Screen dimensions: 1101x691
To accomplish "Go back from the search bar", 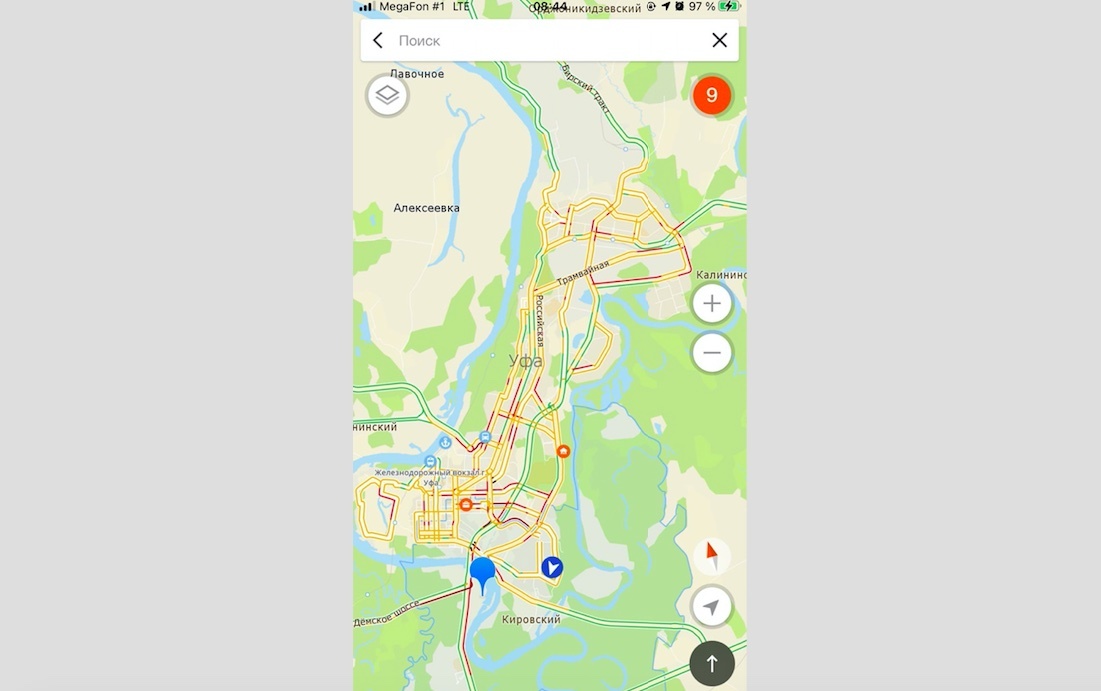I will [378, 41].
